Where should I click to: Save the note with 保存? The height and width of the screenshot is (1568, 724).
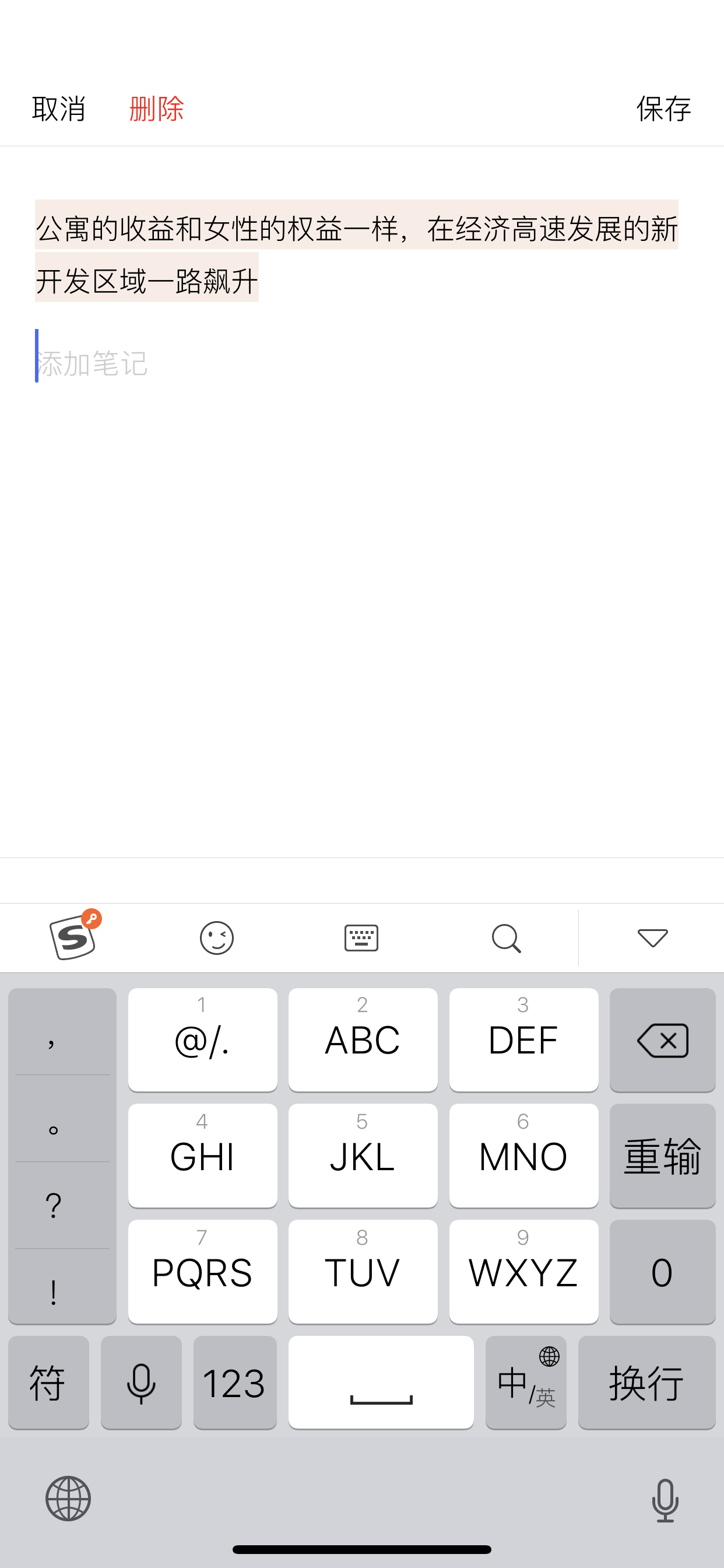coord(664,109)
